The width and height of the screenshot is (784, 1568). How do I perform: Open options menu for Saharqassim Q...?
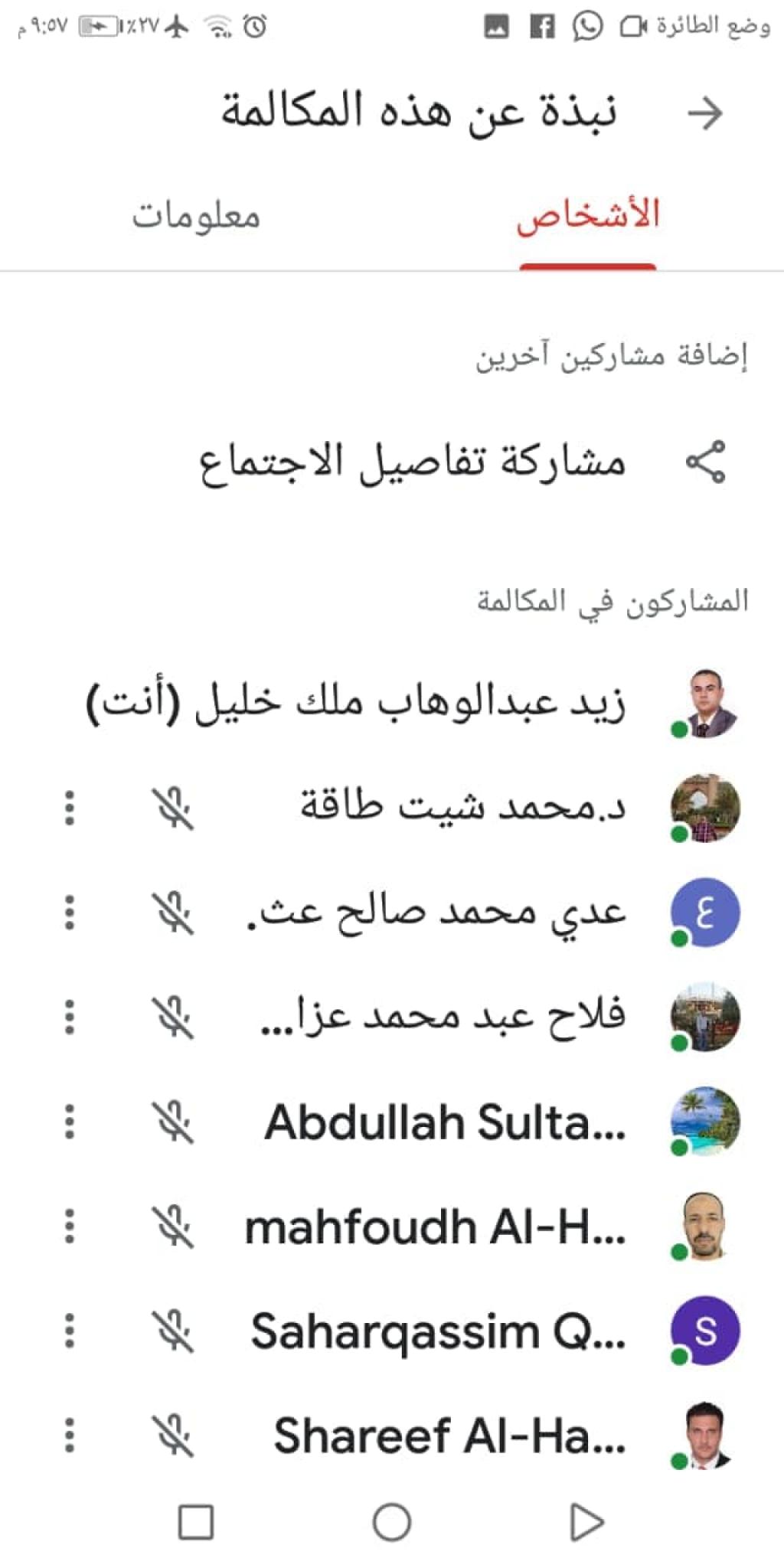coord(70,1331)
